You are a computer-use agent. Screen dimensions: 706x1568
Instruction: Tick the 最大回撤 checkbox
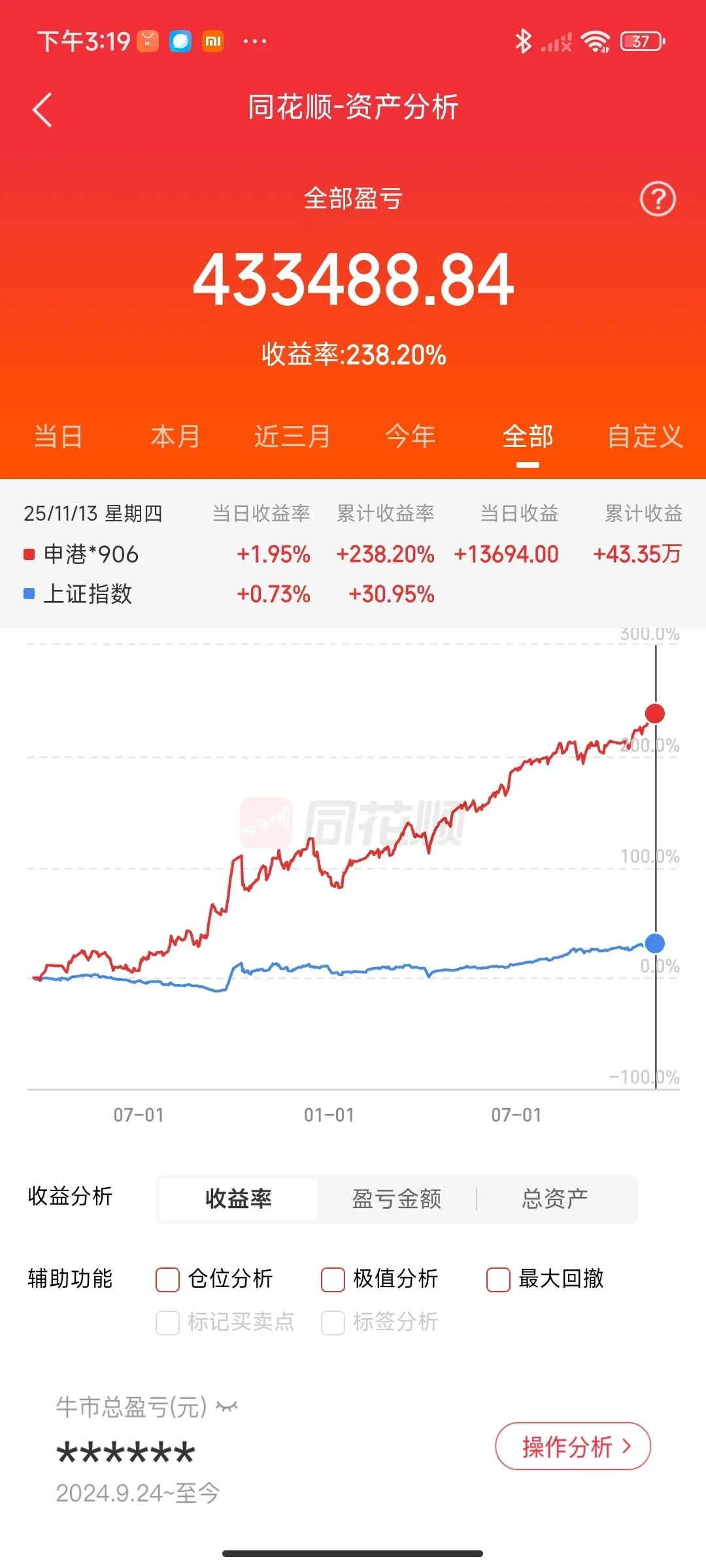pyautogui.click(x=499, y=1279)
